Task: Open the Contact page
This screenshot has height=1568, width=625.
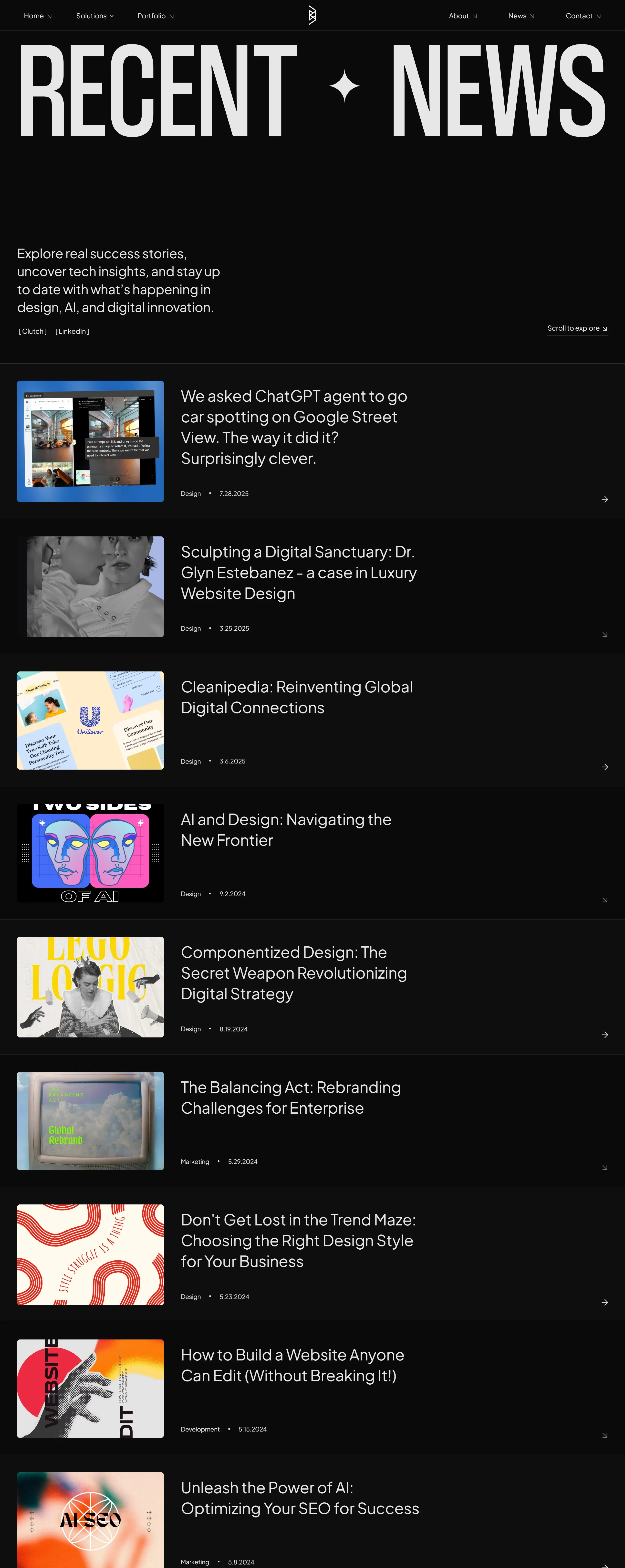Action: point(583,16)
